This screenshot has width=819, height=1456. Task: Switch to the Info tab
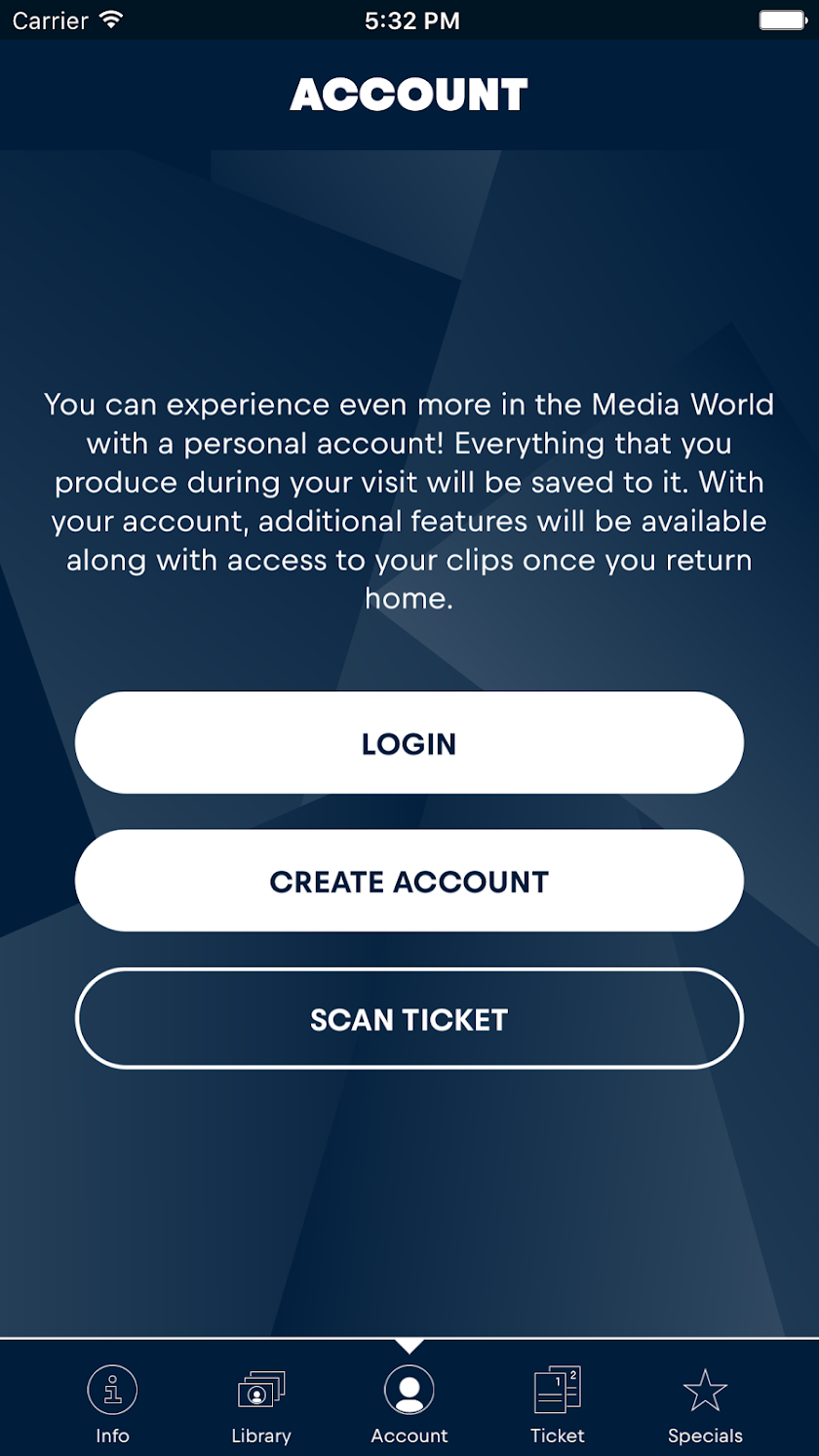[112, 1402]
